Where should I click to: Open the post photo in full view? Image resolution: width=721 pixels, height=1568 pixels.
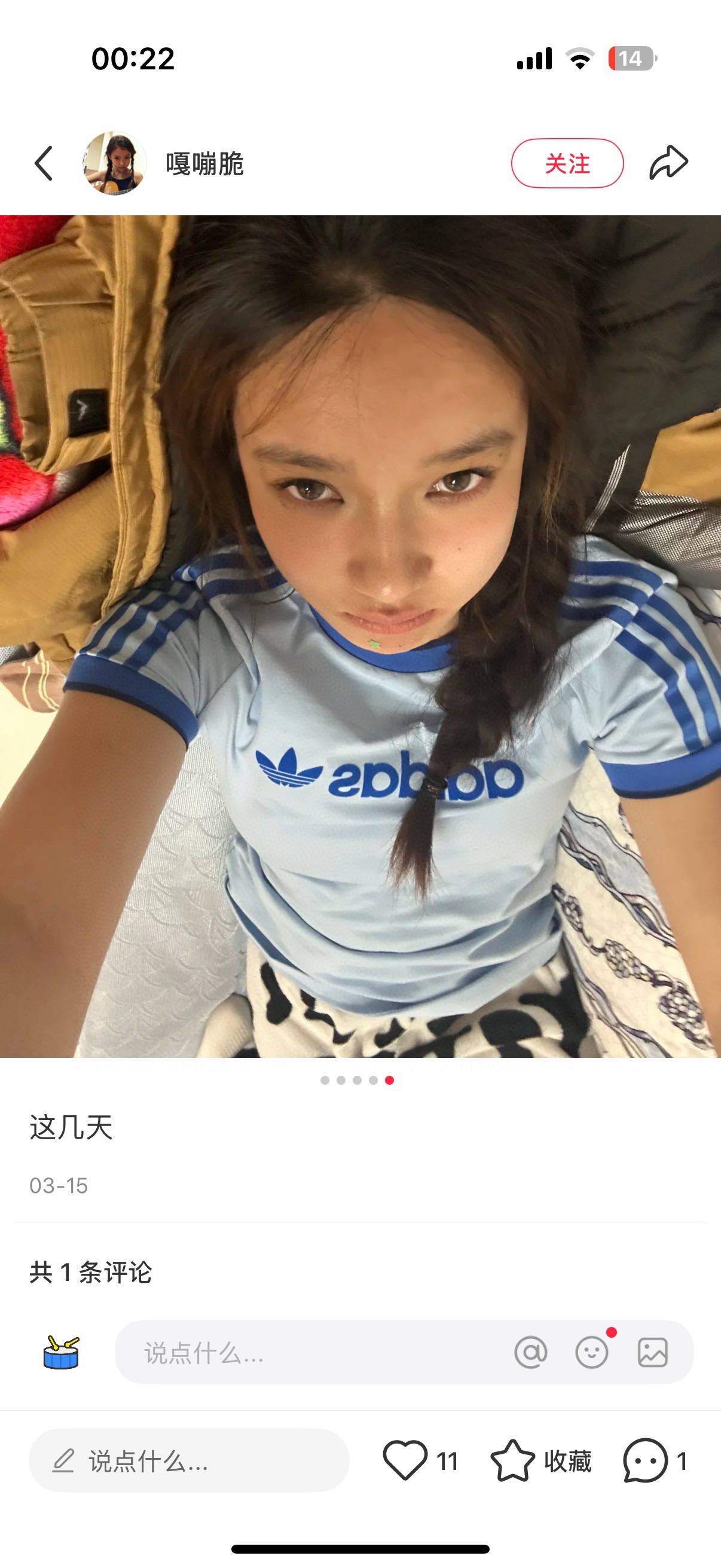pyautogui.click(x=360, y=636)
